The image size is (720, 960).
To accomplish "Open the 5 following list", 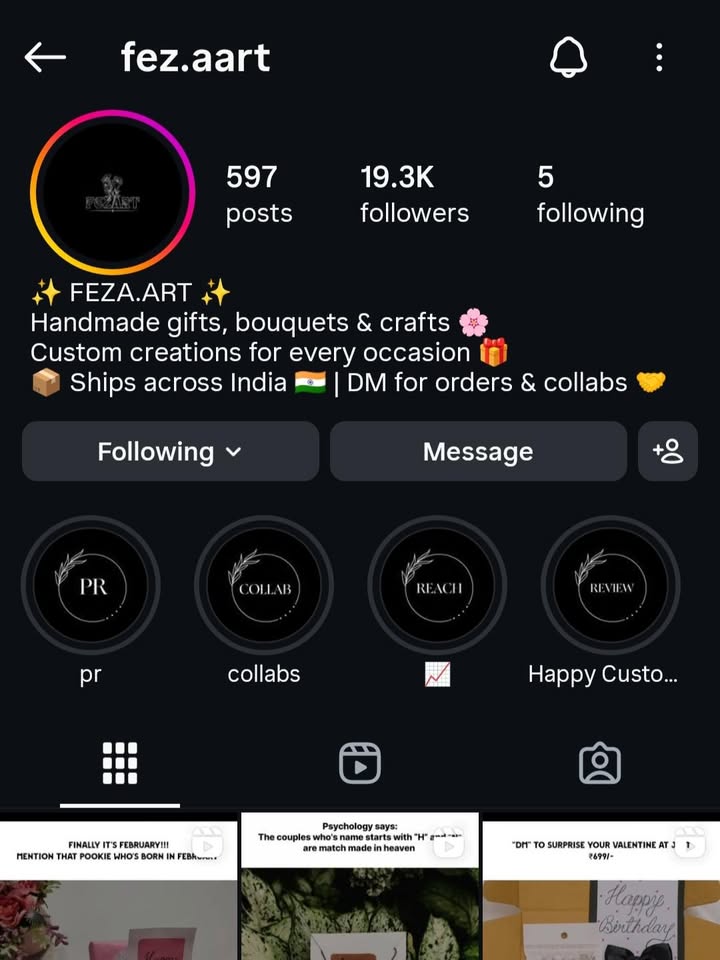I will tap(590, 194).
